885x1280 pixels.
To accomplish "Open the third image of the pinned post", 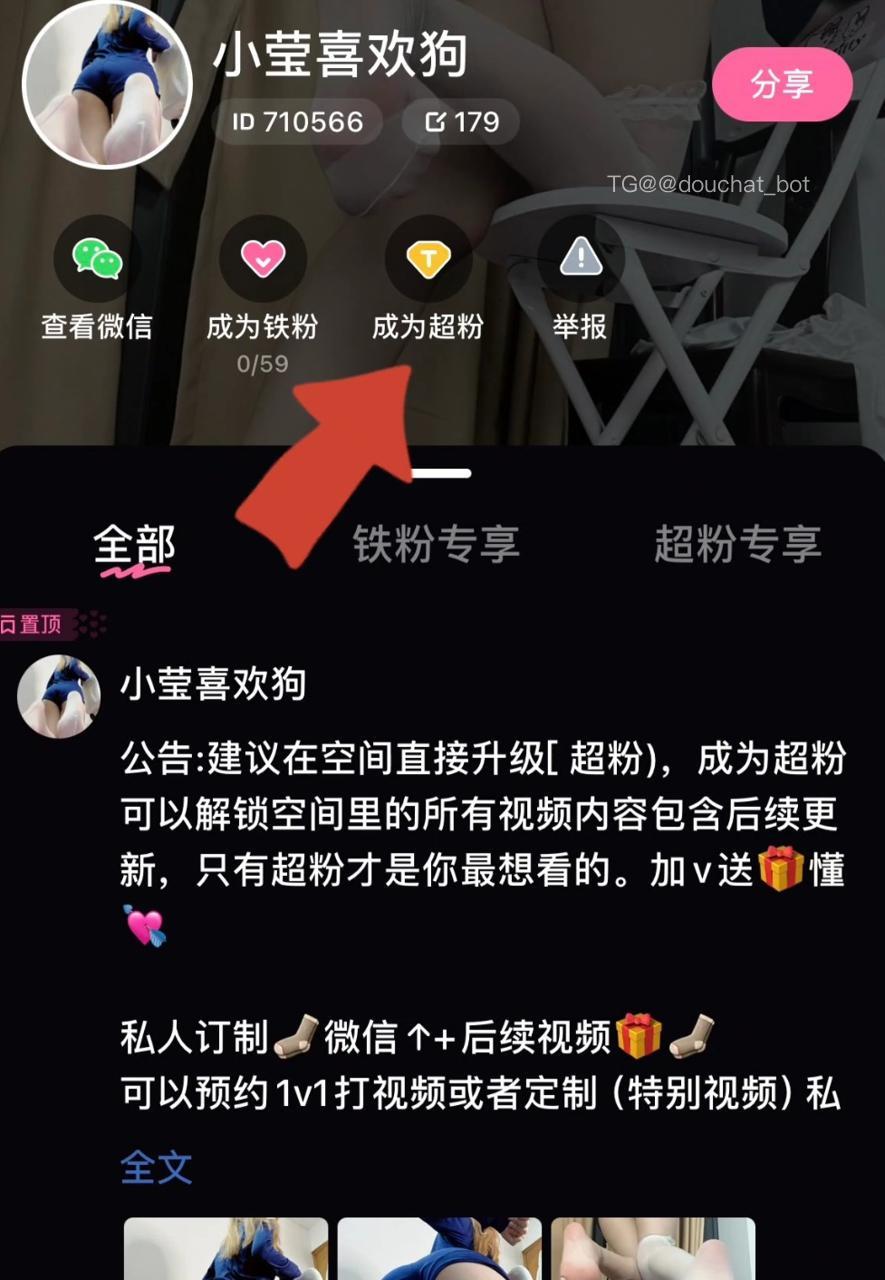I will 652,1248.
